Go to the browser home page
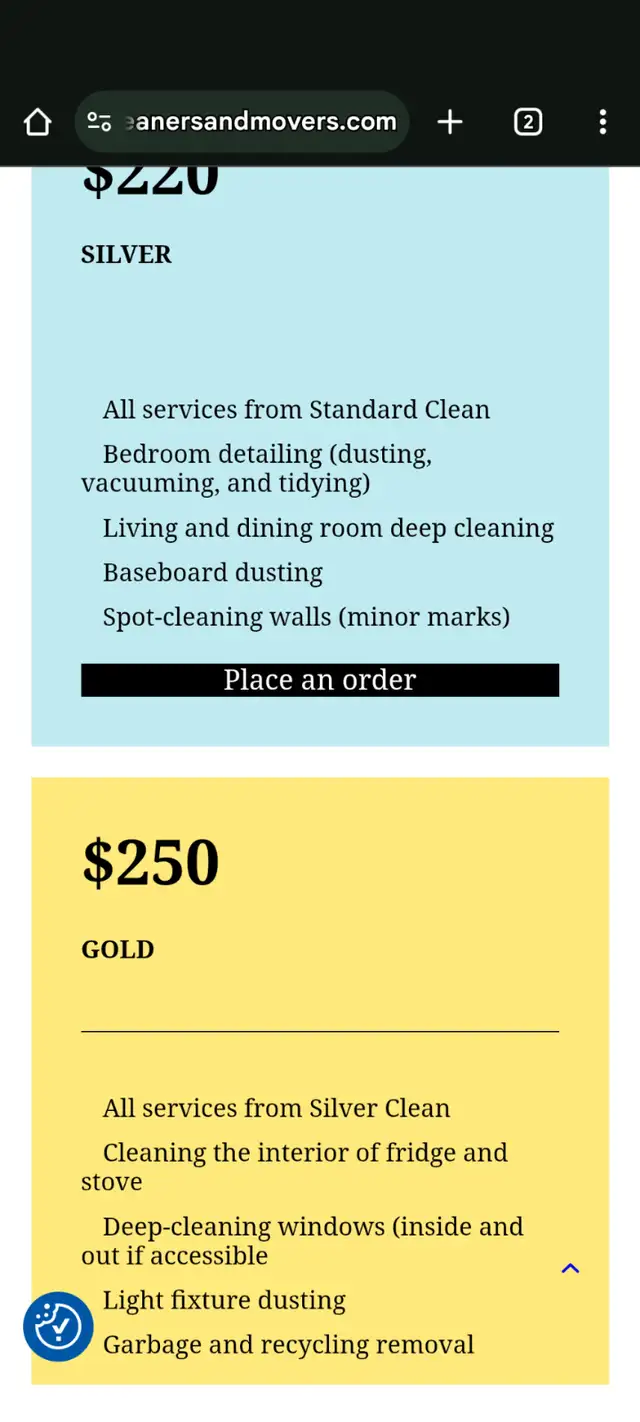Viewport: 640px width, 1422px height. [37, 122]
